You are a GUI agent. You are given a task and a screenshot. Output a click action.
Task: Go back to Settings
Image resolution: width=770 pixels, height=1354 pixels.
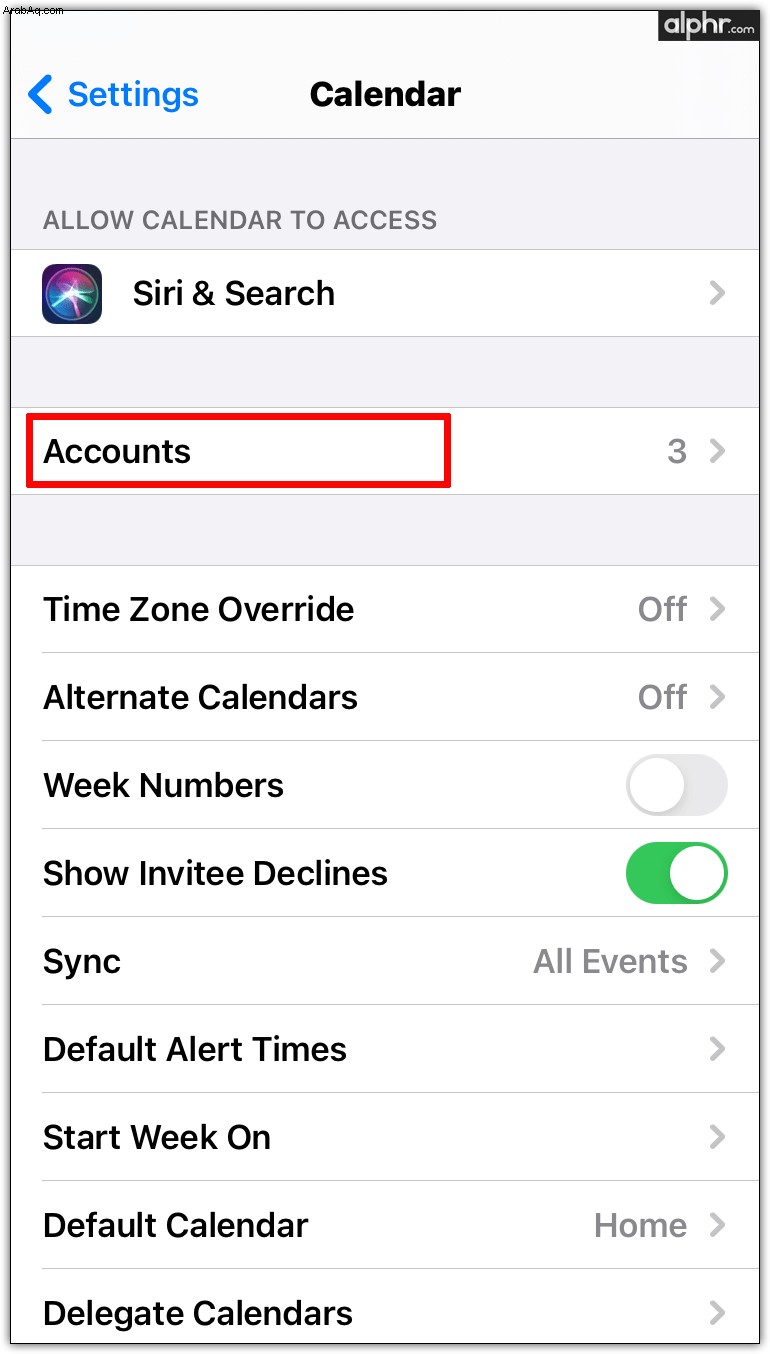pos(113,95)
